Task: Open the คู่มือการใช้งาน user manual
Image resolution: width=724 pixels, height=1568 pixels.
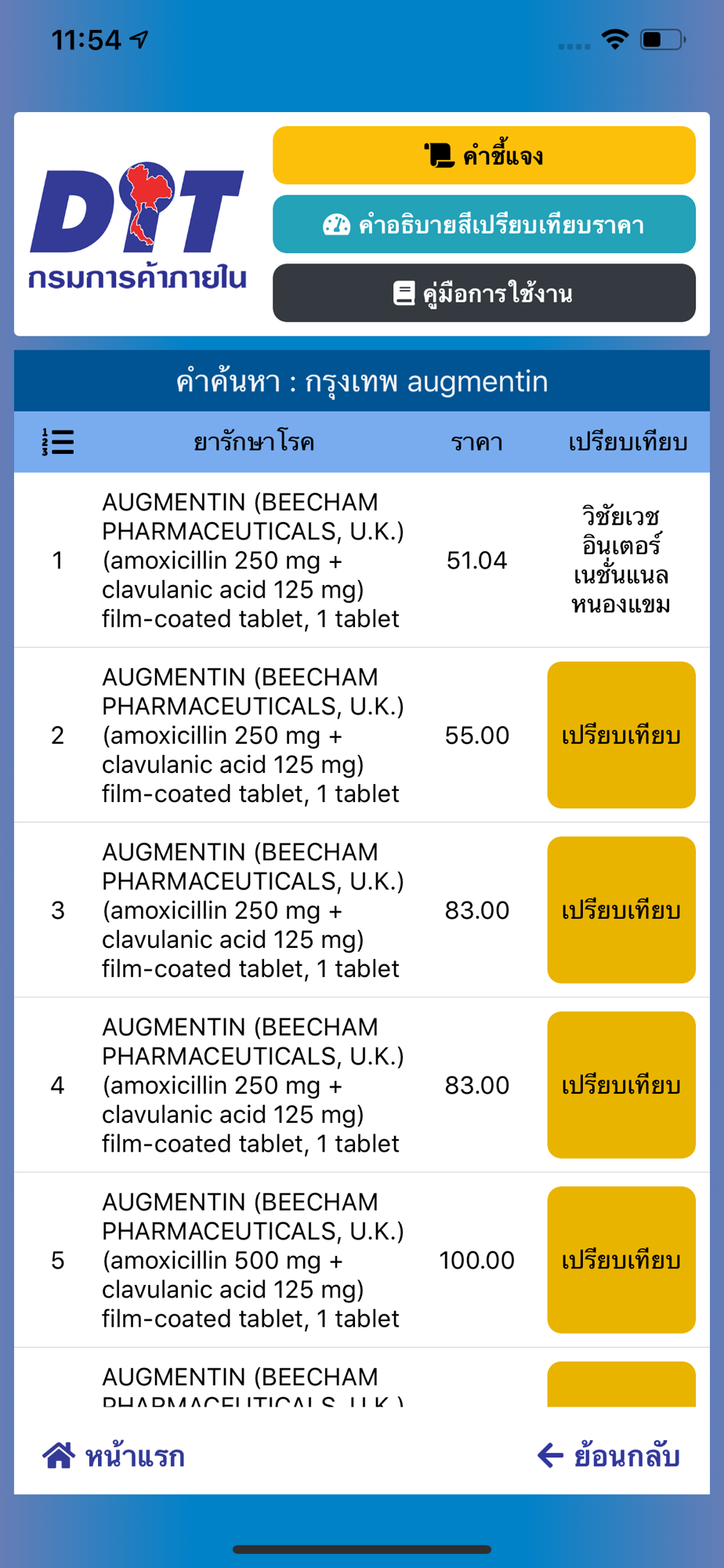Action: coord(483,293)
